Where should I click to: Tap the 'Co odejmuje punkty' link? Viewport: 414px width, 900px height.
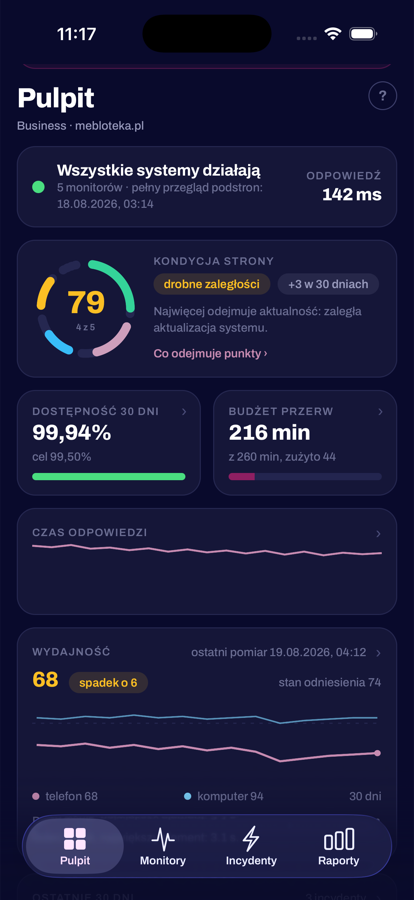(x=210, y=353)
